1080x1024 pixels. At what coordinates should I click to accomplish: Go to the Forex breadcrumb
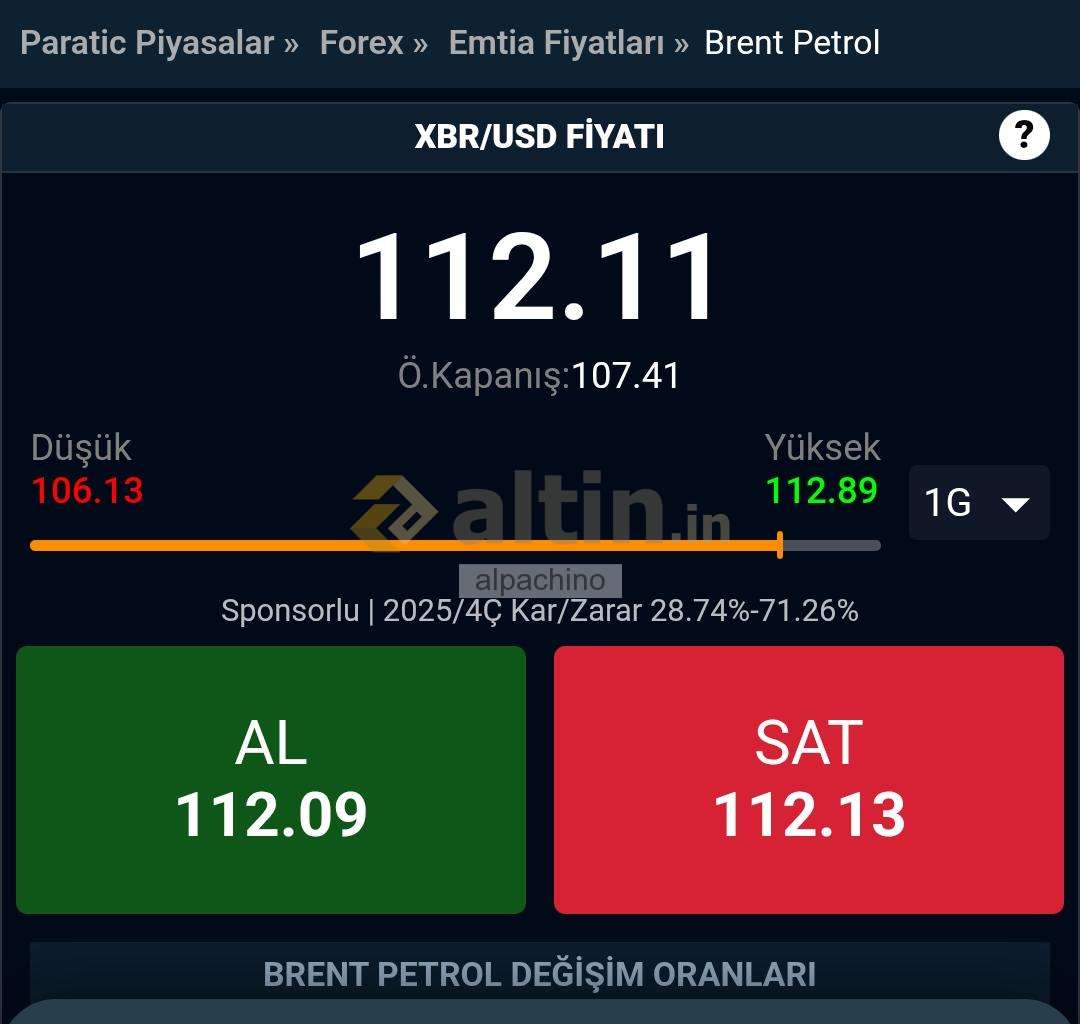tap(361, 43)
